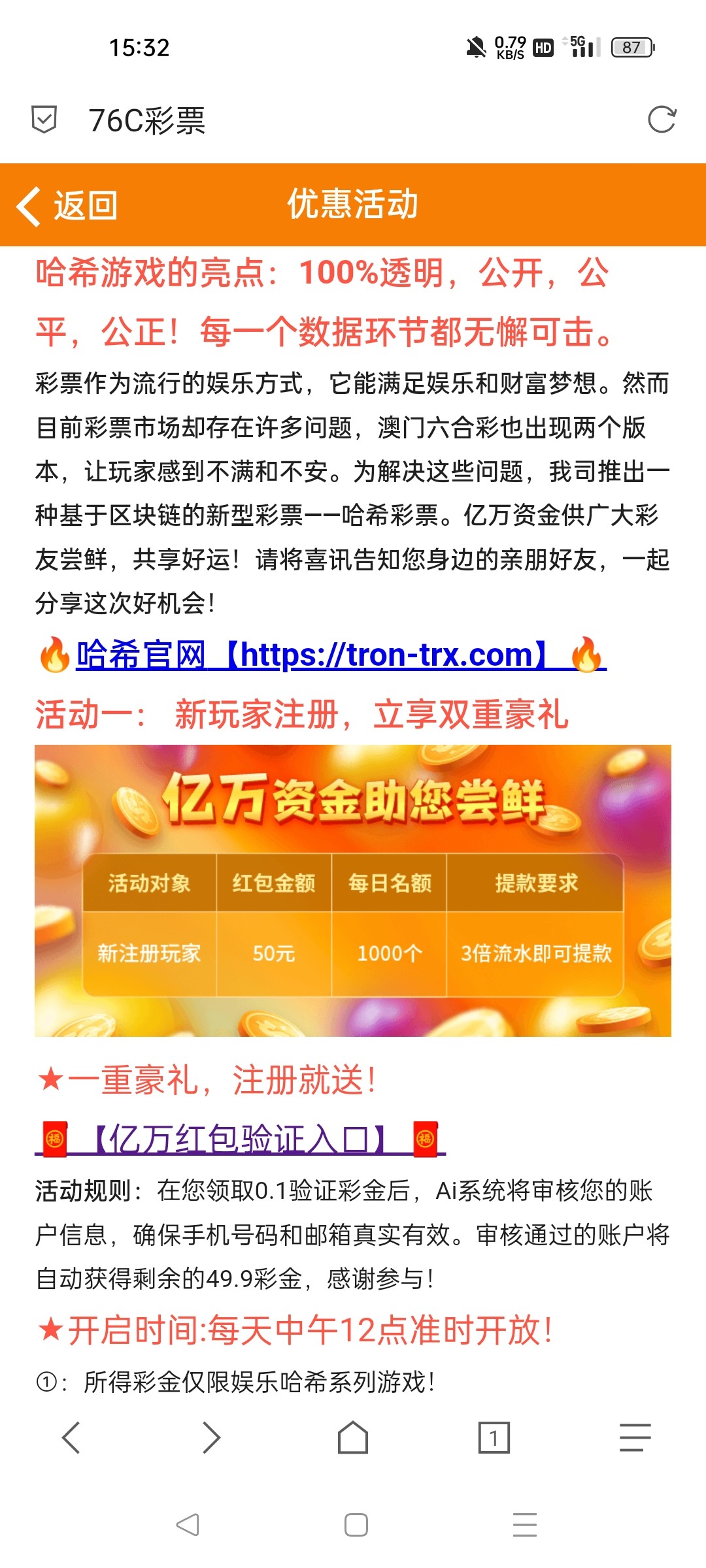
Task: Tap the system home navigation button
Action: pos(356,1525)
